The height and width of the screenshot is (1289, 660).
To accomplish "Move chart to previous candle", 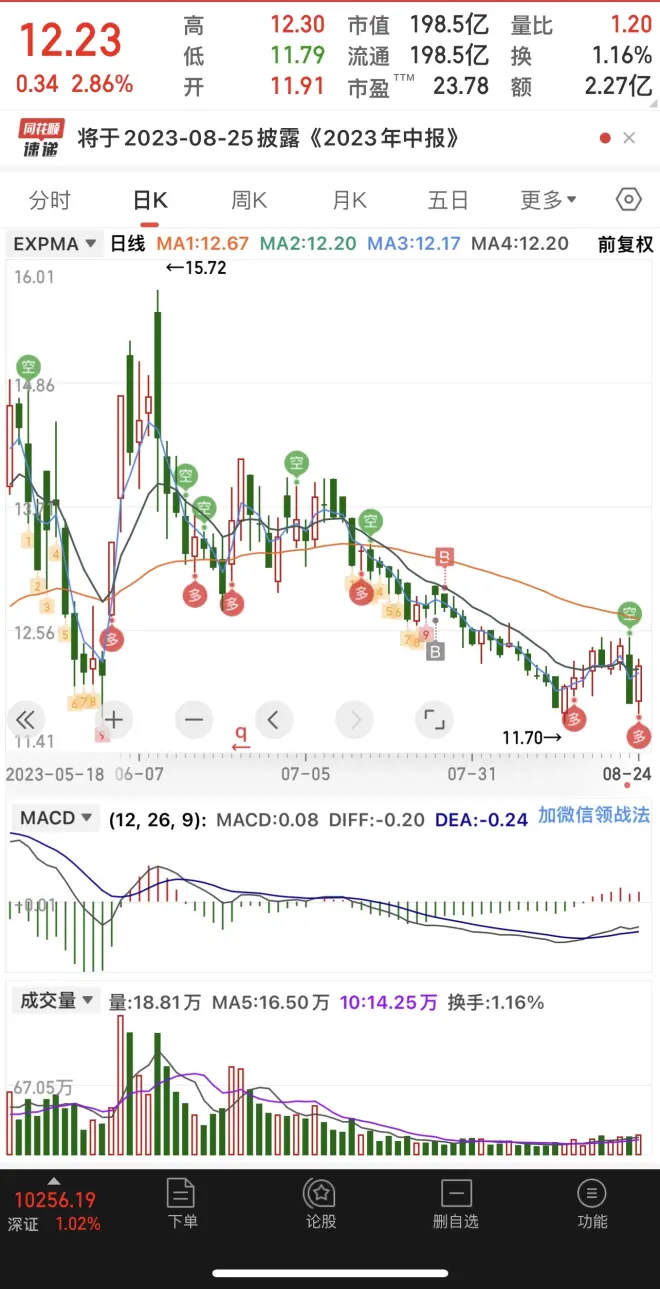I will [x=274, y=719].
